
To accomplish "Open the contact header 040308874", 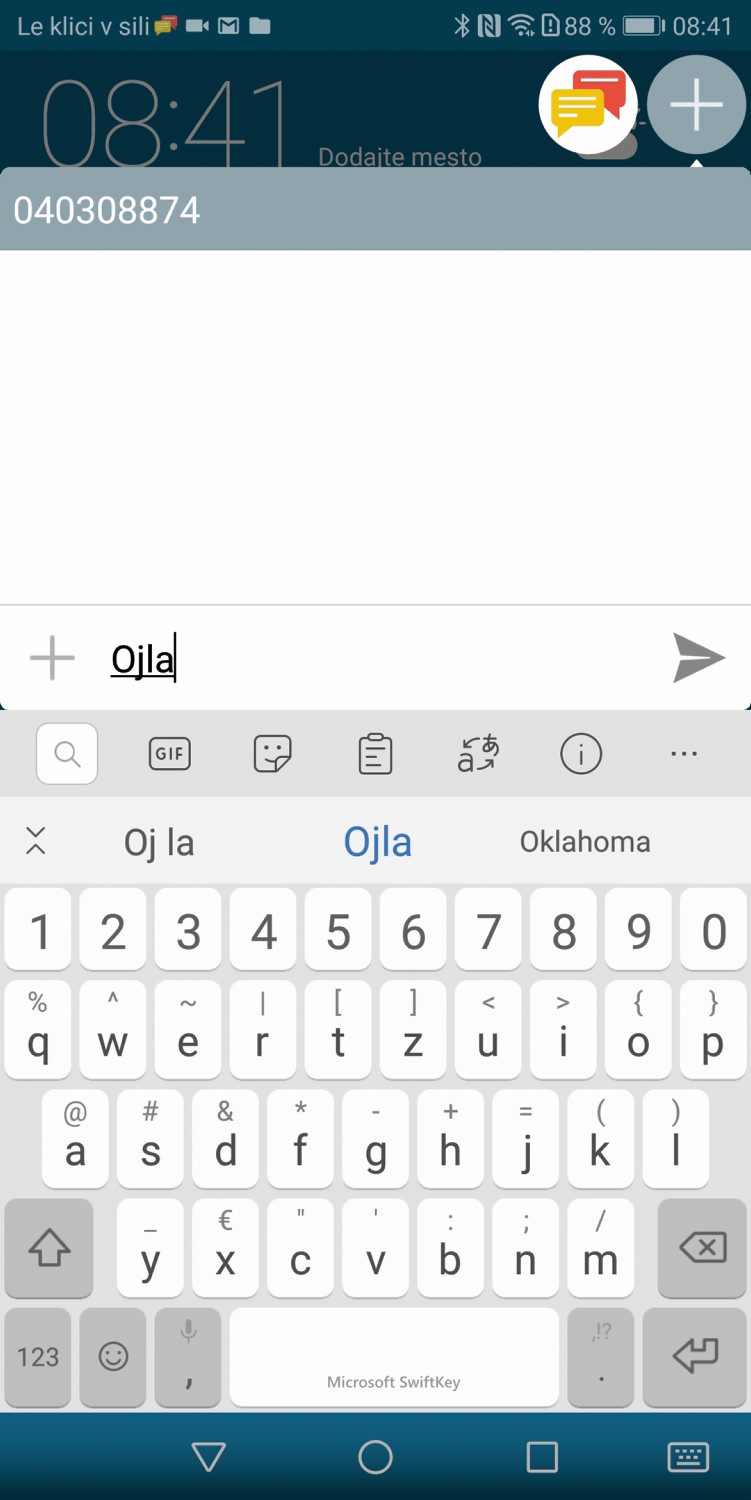I will [x=375, y=210].
